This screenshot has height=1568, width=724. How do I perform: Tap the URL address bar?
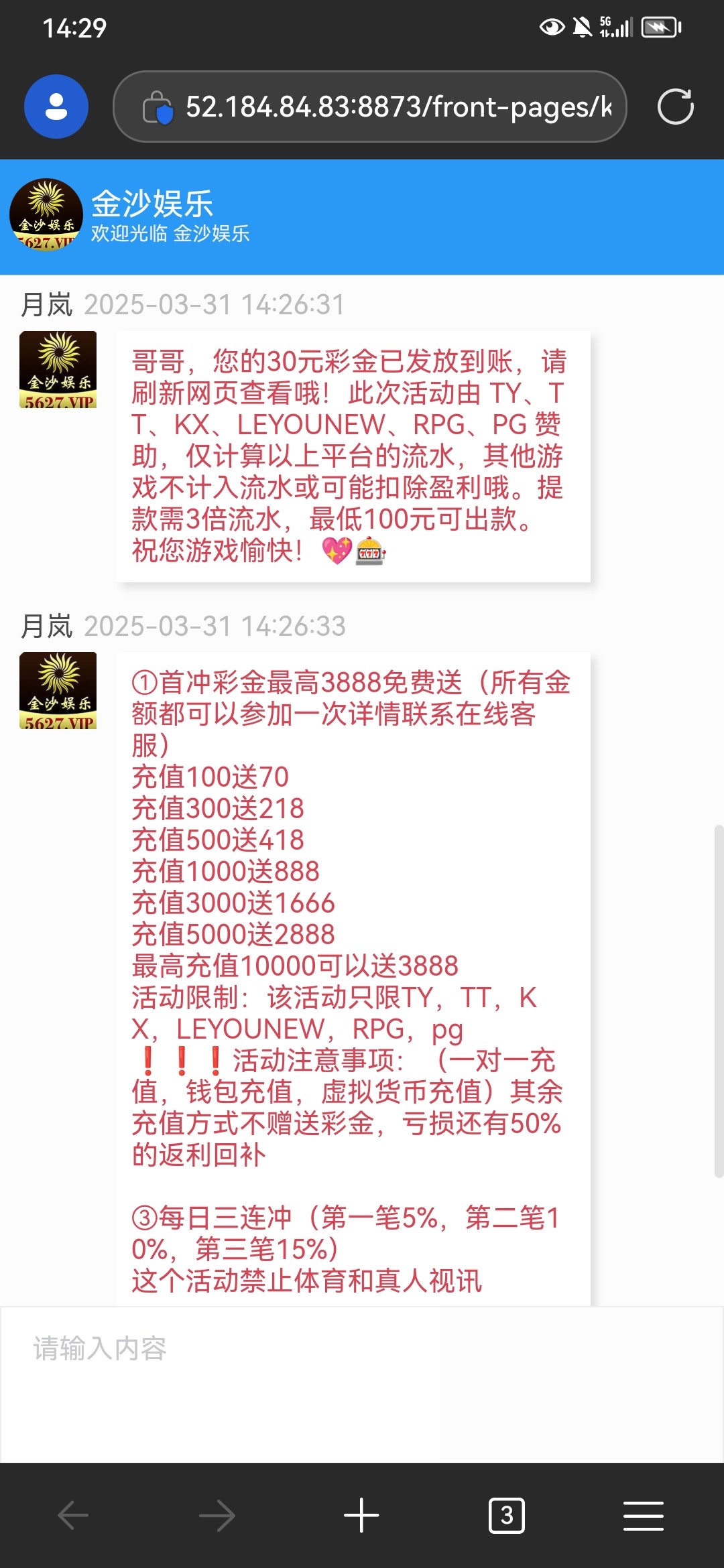click(370, 107)
